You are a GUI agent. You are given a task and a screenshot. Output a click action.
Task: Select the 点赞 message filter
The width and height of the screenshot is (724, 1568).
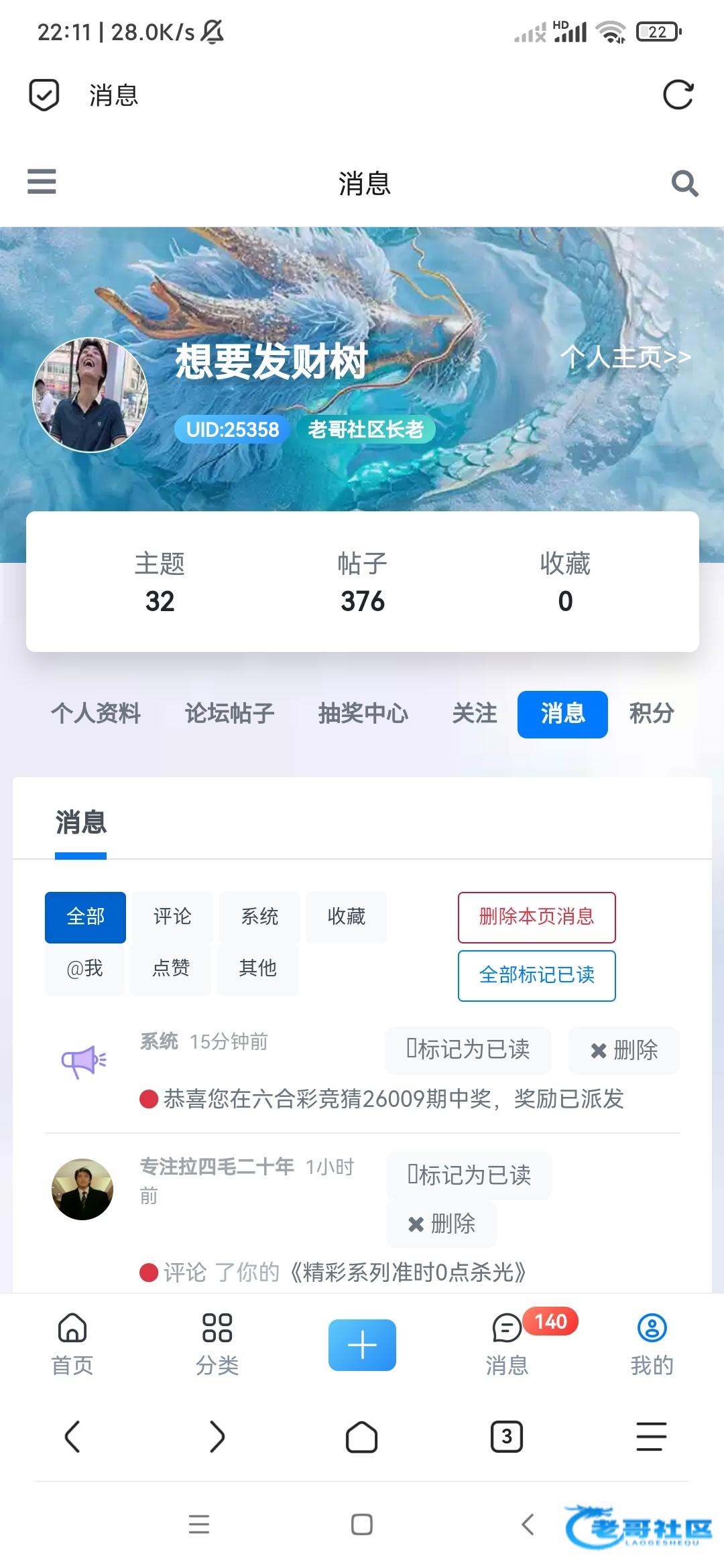point(171,968)
